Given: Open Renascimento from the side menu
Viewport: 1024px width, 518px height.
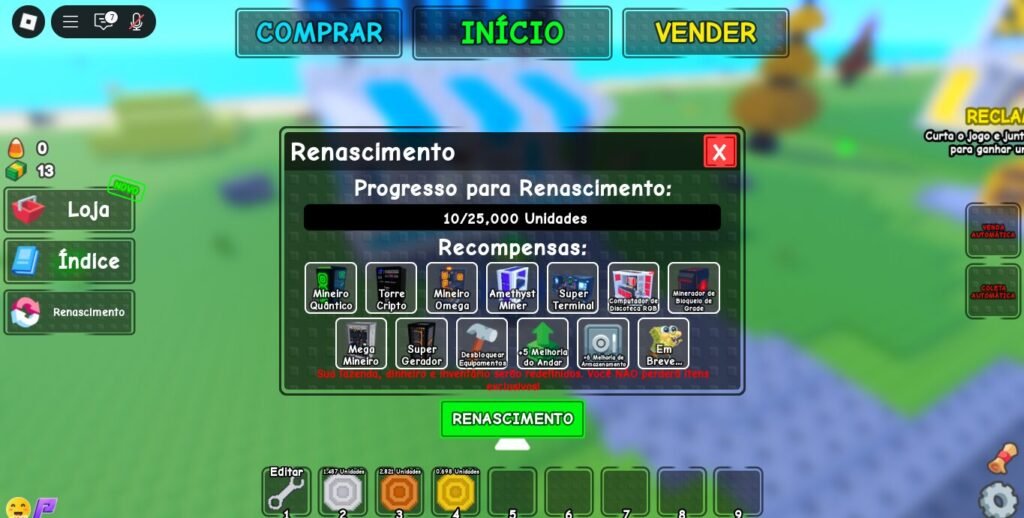Looking at the screenshot, I should tap(69, 312).
